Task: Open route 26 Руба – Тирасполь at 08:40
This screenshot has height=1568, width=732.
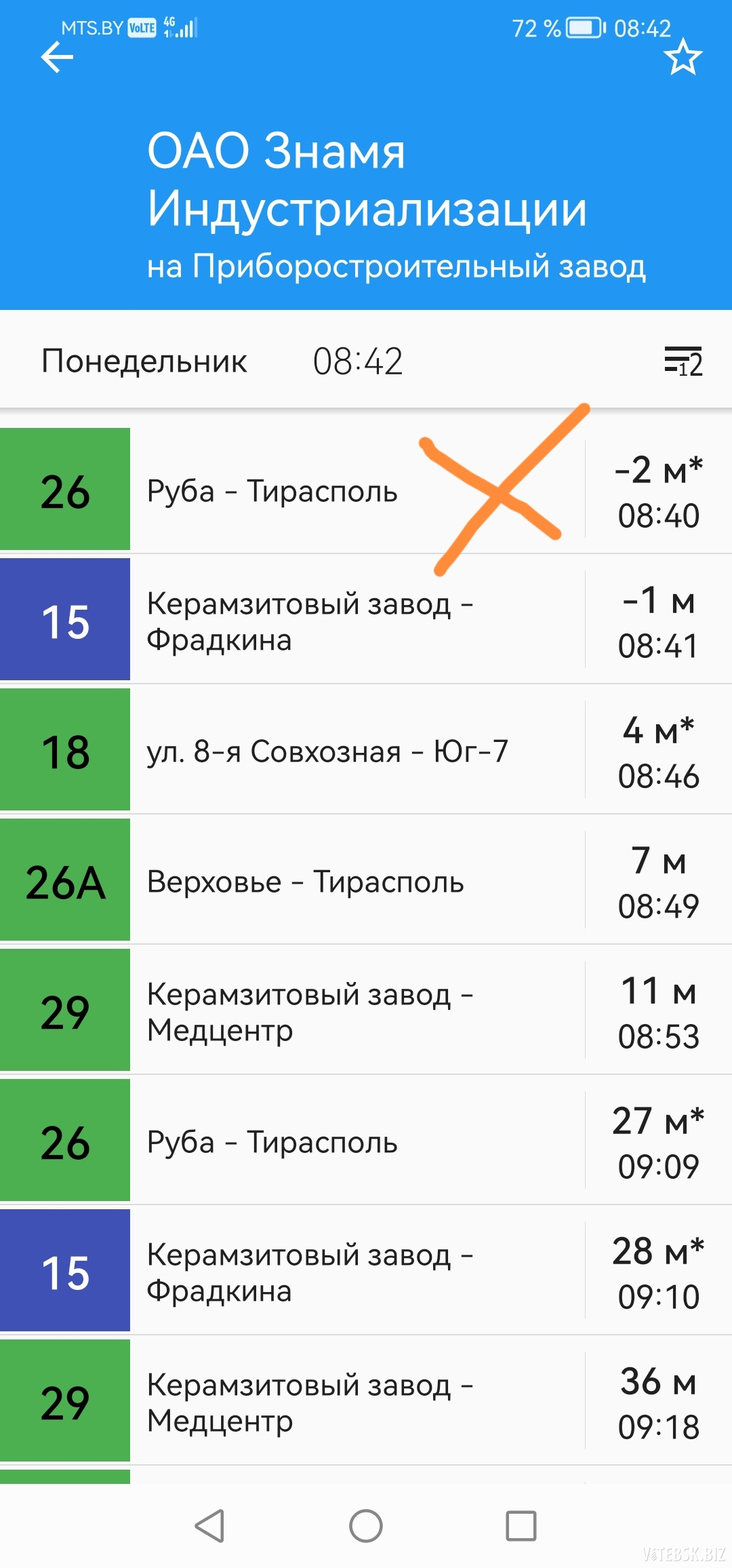Action: coord(366,489)
